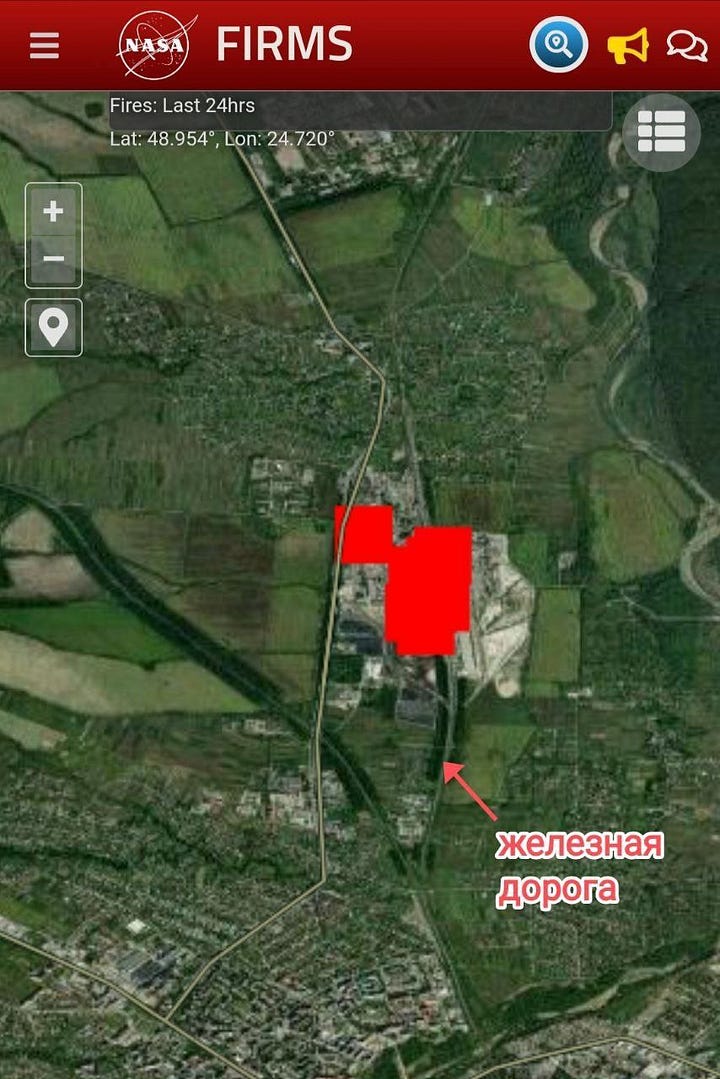Zoom in with the plus button

[x=54, y=212]
